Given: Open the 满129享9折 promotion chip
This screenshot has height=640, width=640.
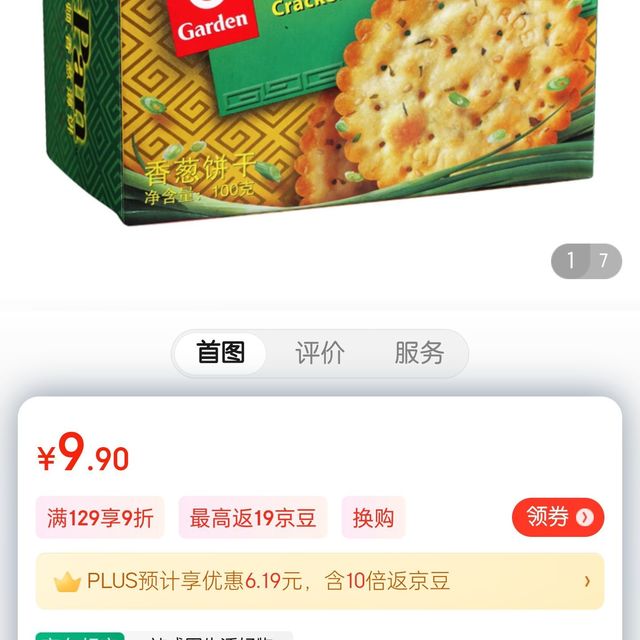Looking at the screenshot, I should coord(100,518).
